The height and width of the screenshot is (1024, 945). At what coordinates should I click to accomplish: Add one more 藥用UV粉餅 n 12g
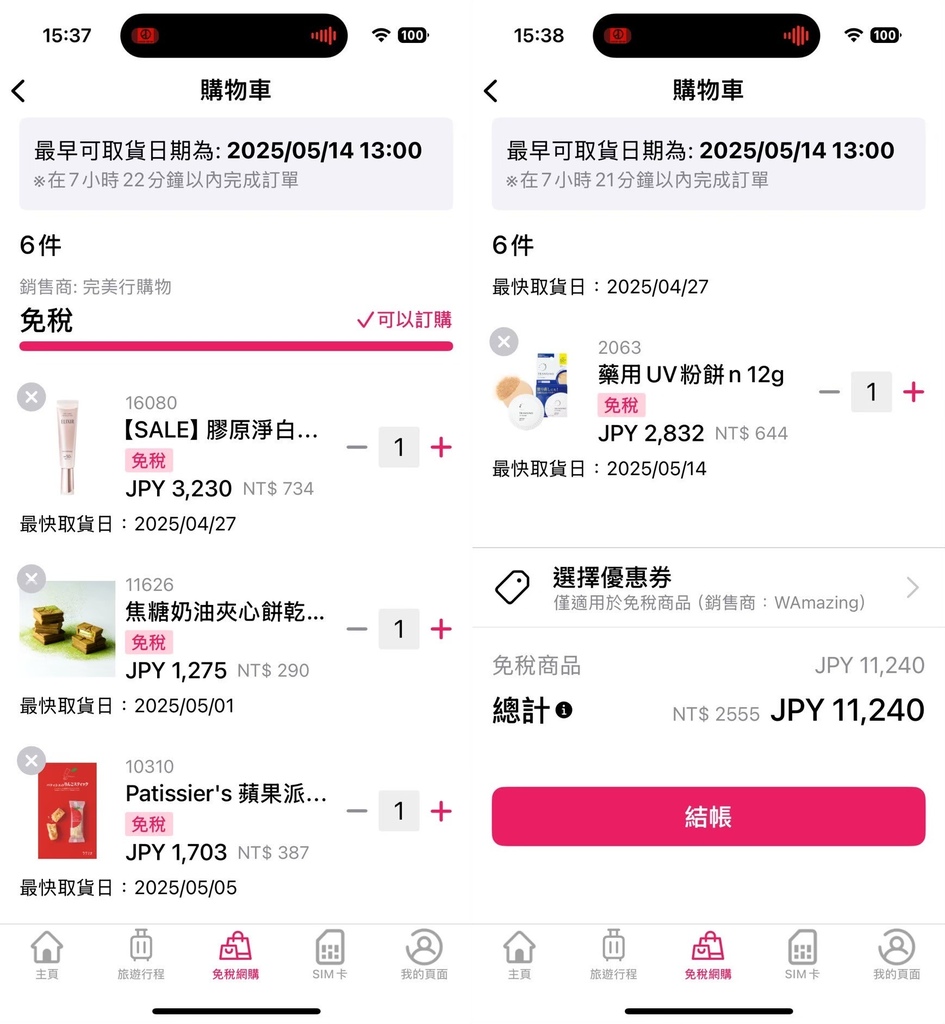point(913,392)
